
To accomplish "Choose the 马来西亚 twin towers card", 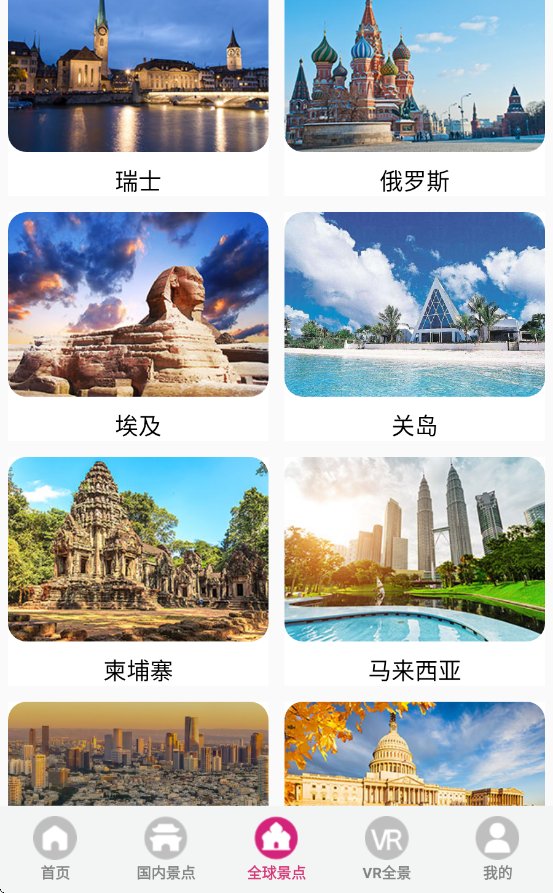I will click(415, 571).
